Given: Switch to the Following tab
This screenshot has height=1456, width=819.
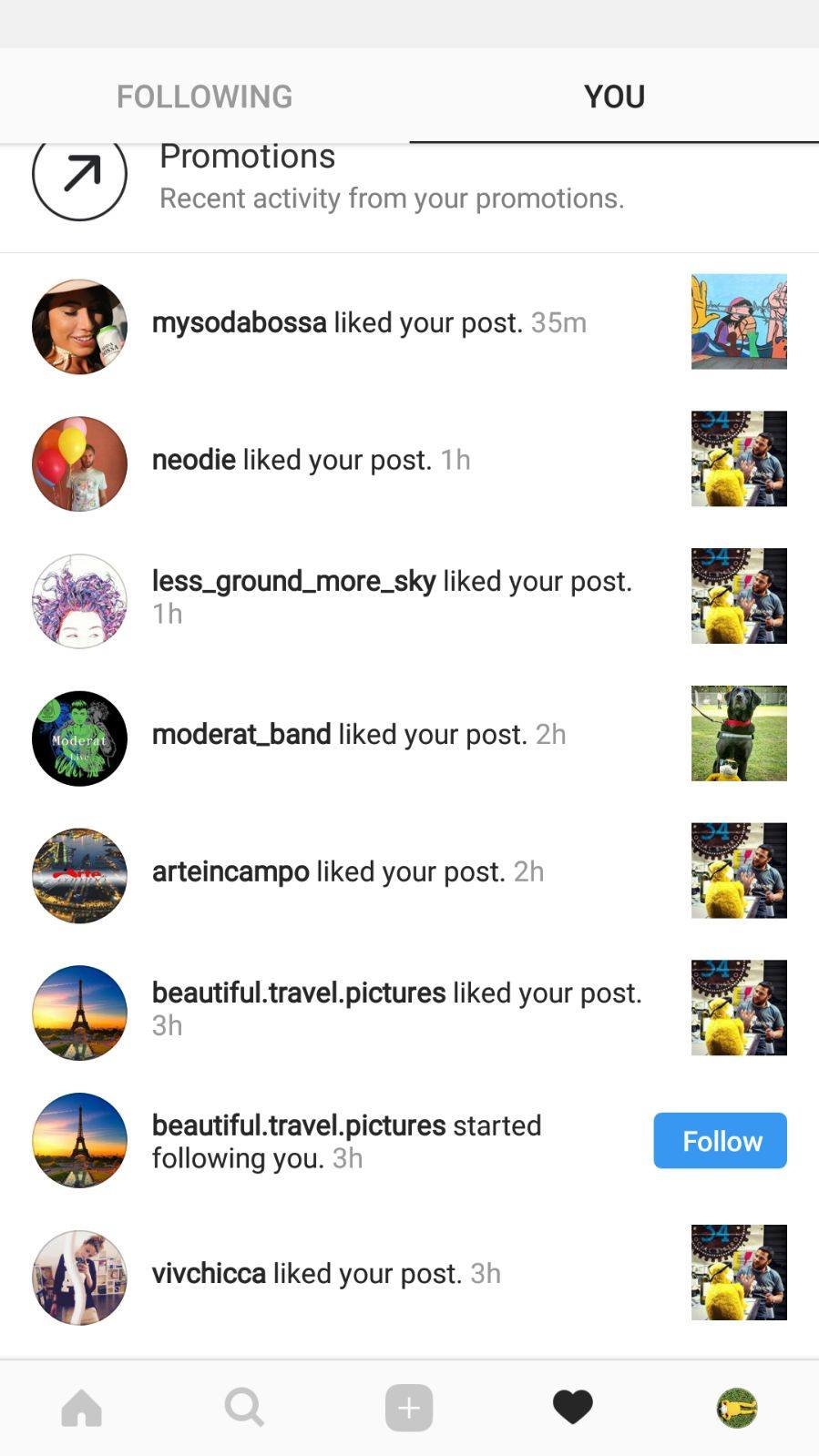Looking at the screenshot, I should [204, 97].
